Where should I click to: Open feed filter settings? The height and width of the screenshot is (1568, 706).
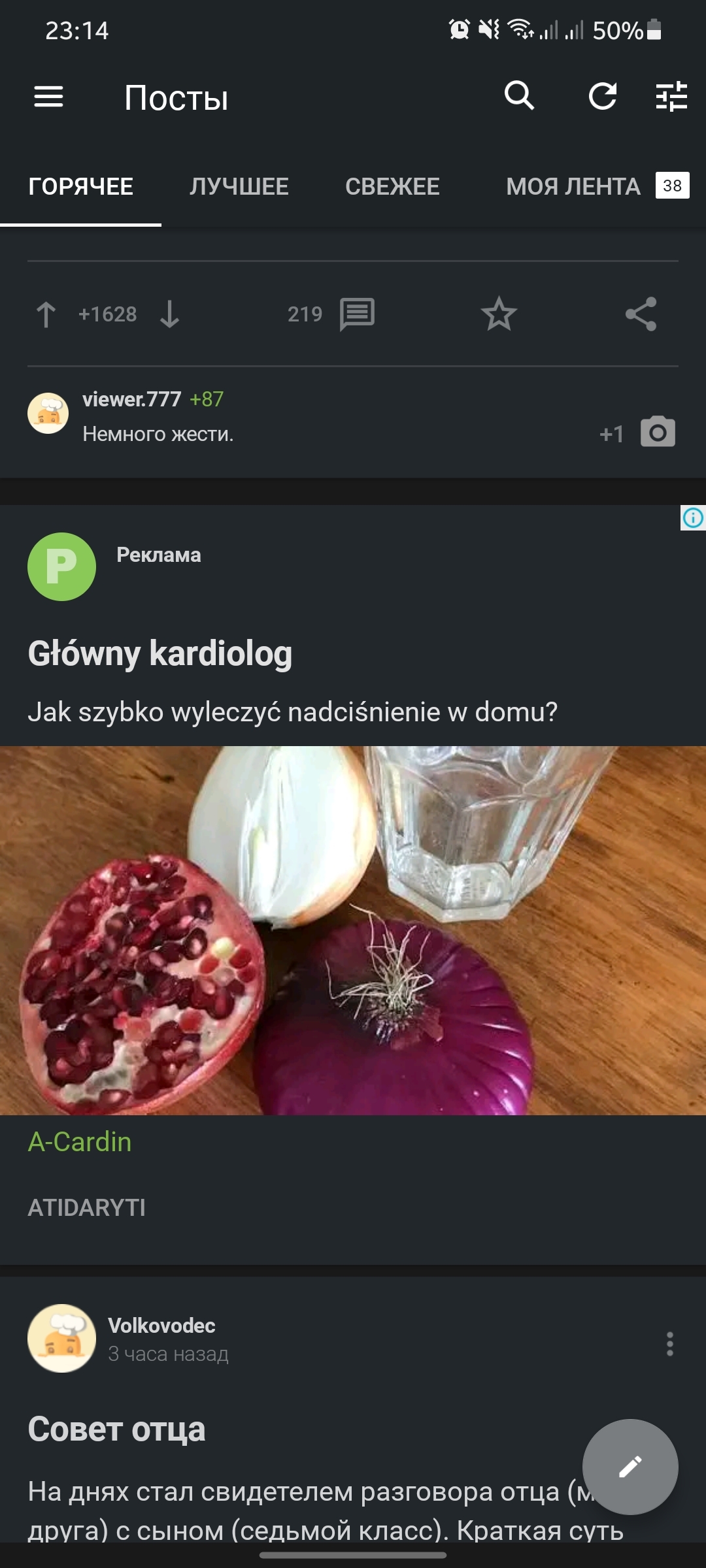[x=671, y=97]
